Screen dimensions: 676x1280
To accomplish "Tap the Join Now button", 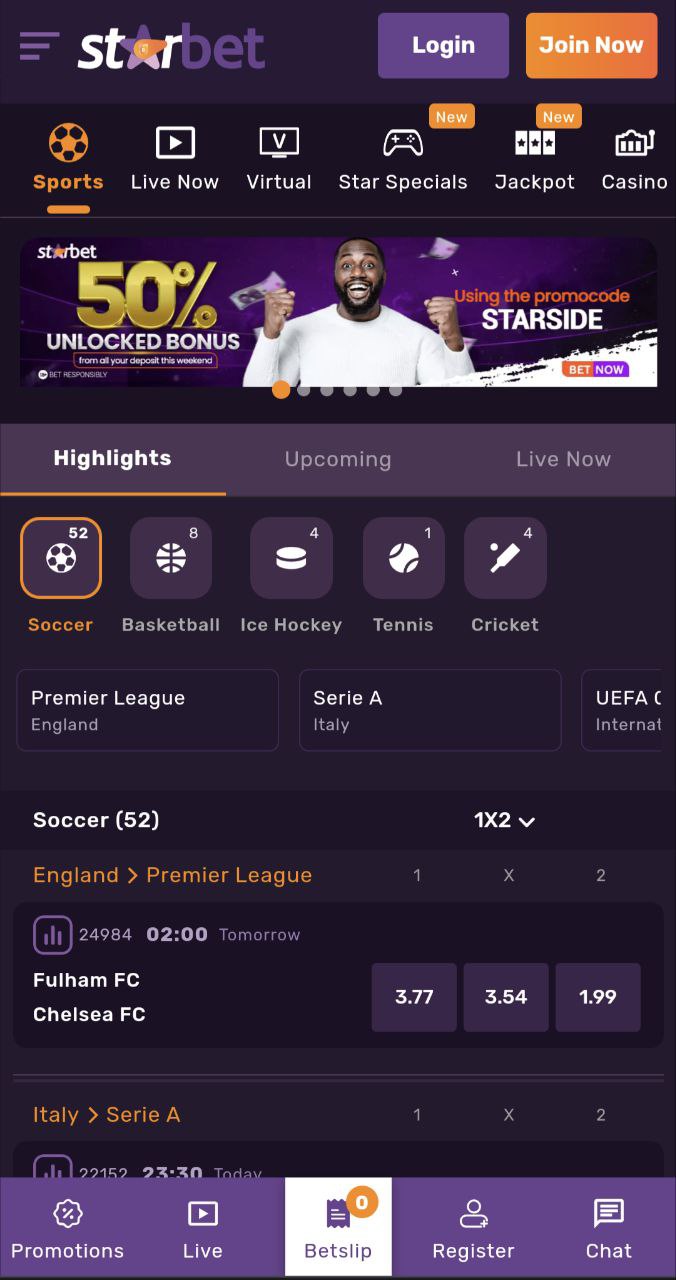I will [x=591, y=45].
